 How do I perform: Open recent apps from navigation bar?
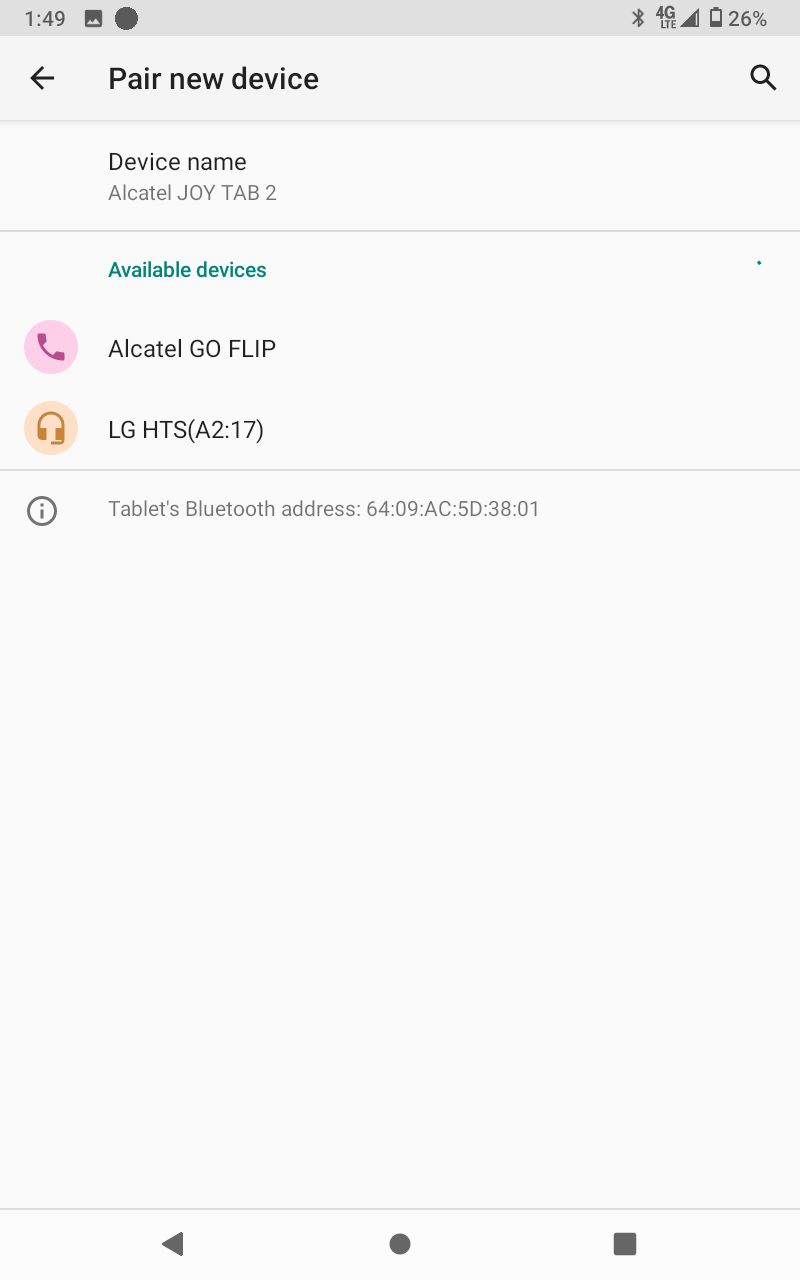point(625,1244)
